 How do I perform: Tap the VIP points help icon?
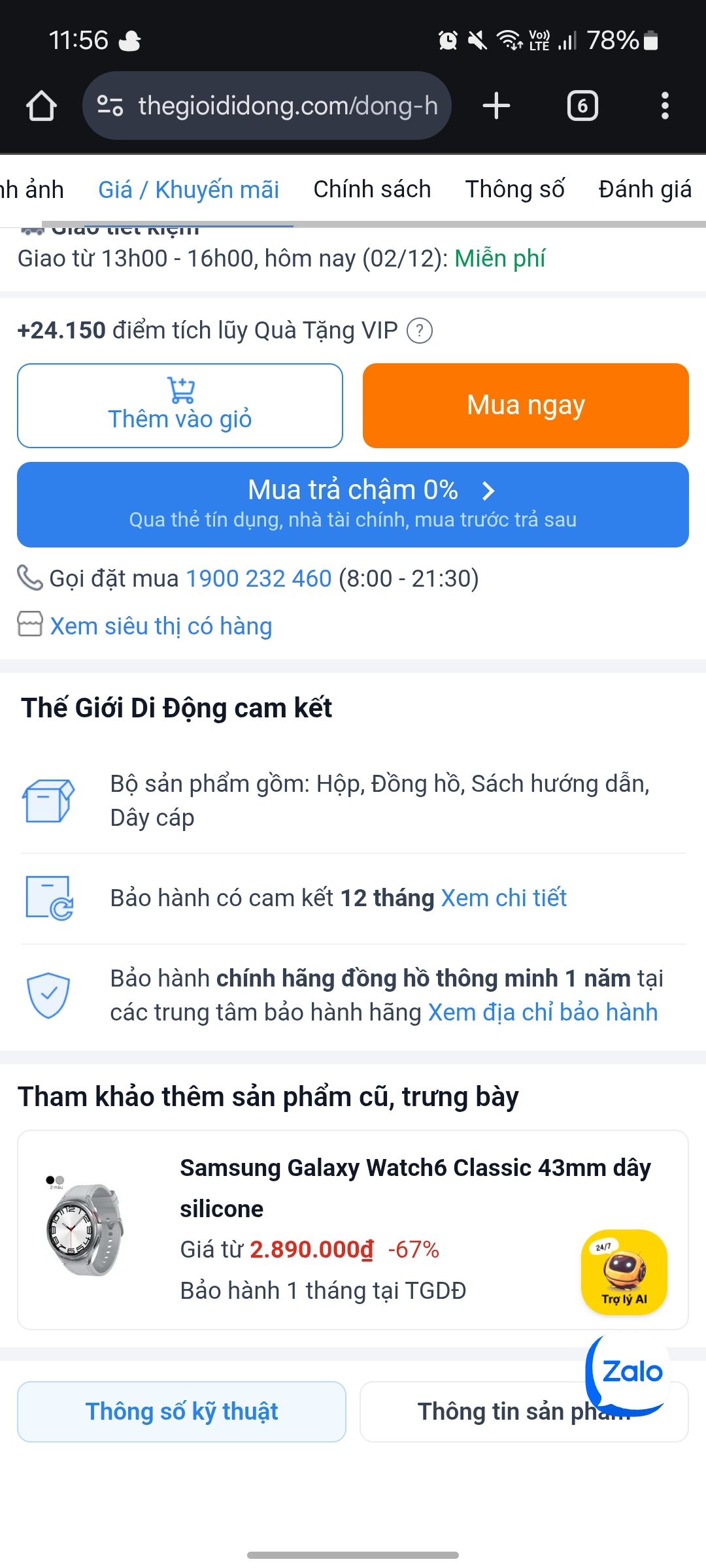(420, 331)
